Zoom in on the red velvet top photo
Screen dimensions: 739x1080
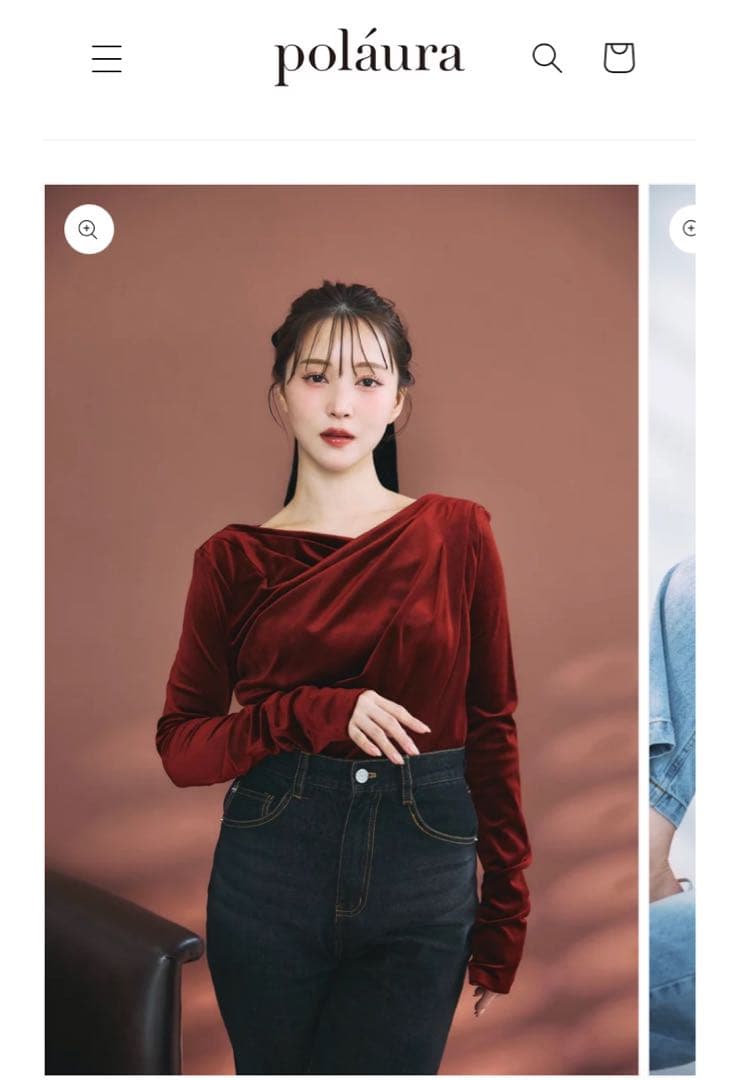(x=89, y=230)
